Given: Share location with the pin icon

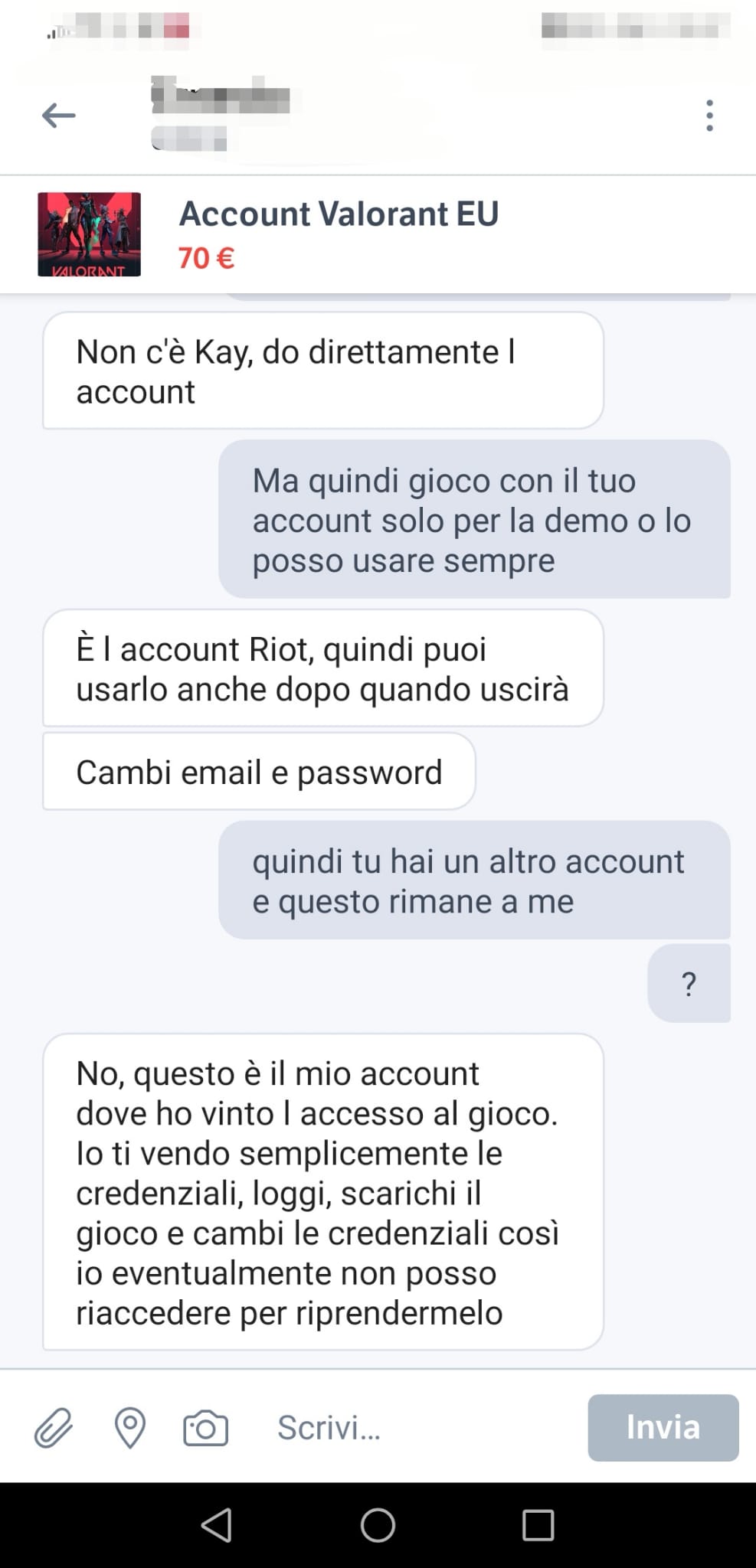Looking at the screenshot, I should (129, 1428).
